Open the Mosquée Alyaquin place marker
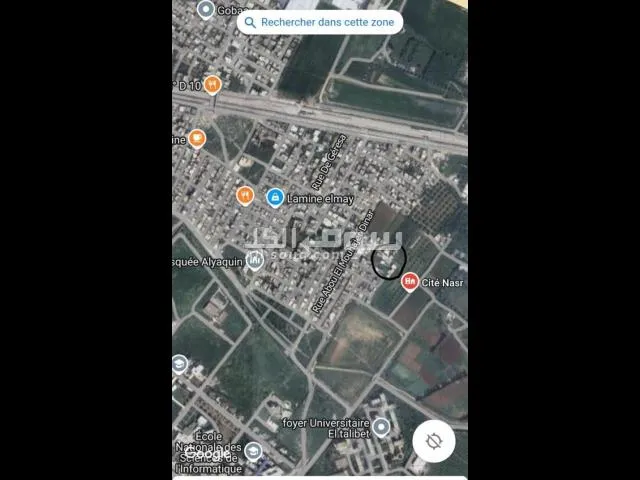The width and height of the screenshot is (640, 480). pos(255,261)
